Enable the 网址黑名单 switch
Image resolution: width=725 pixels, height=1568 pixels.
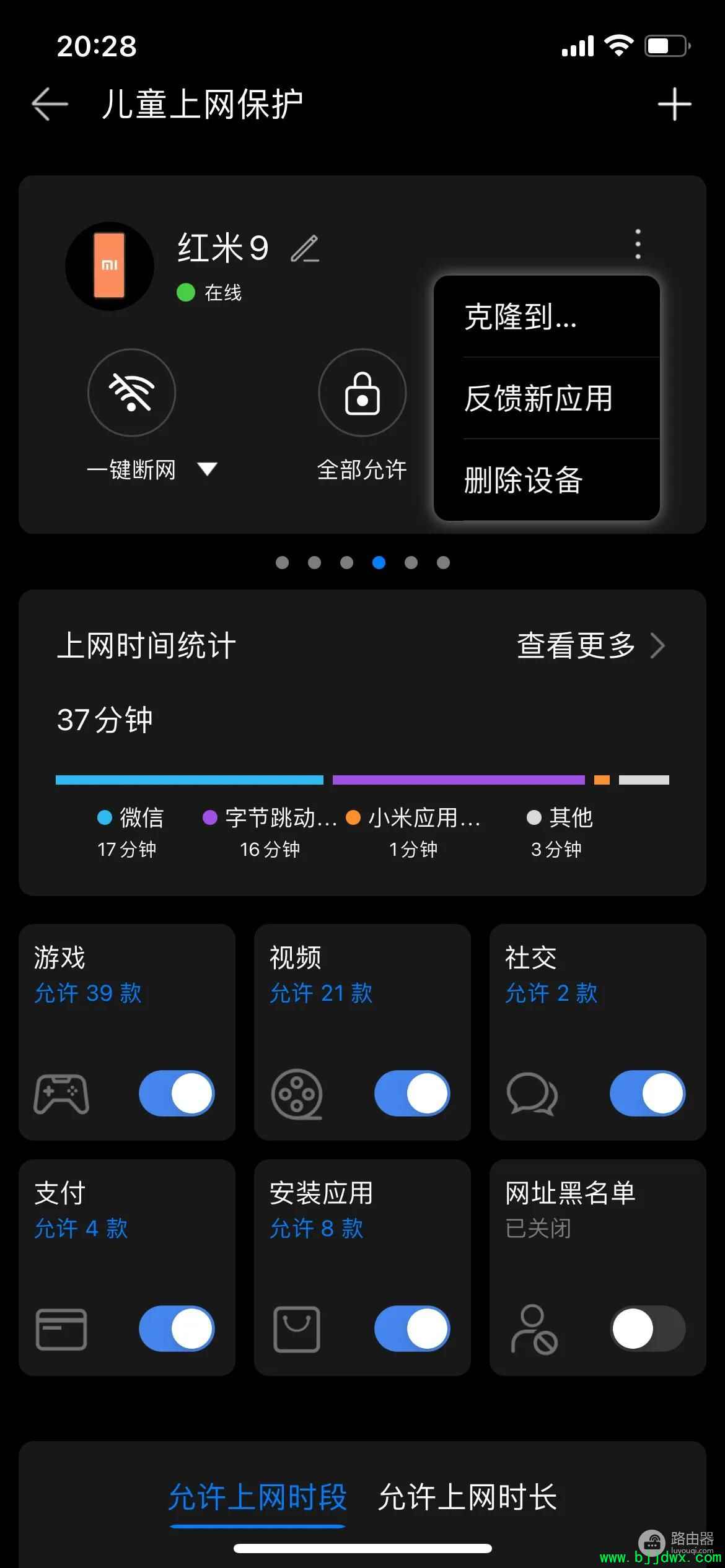coord(648,1328)
